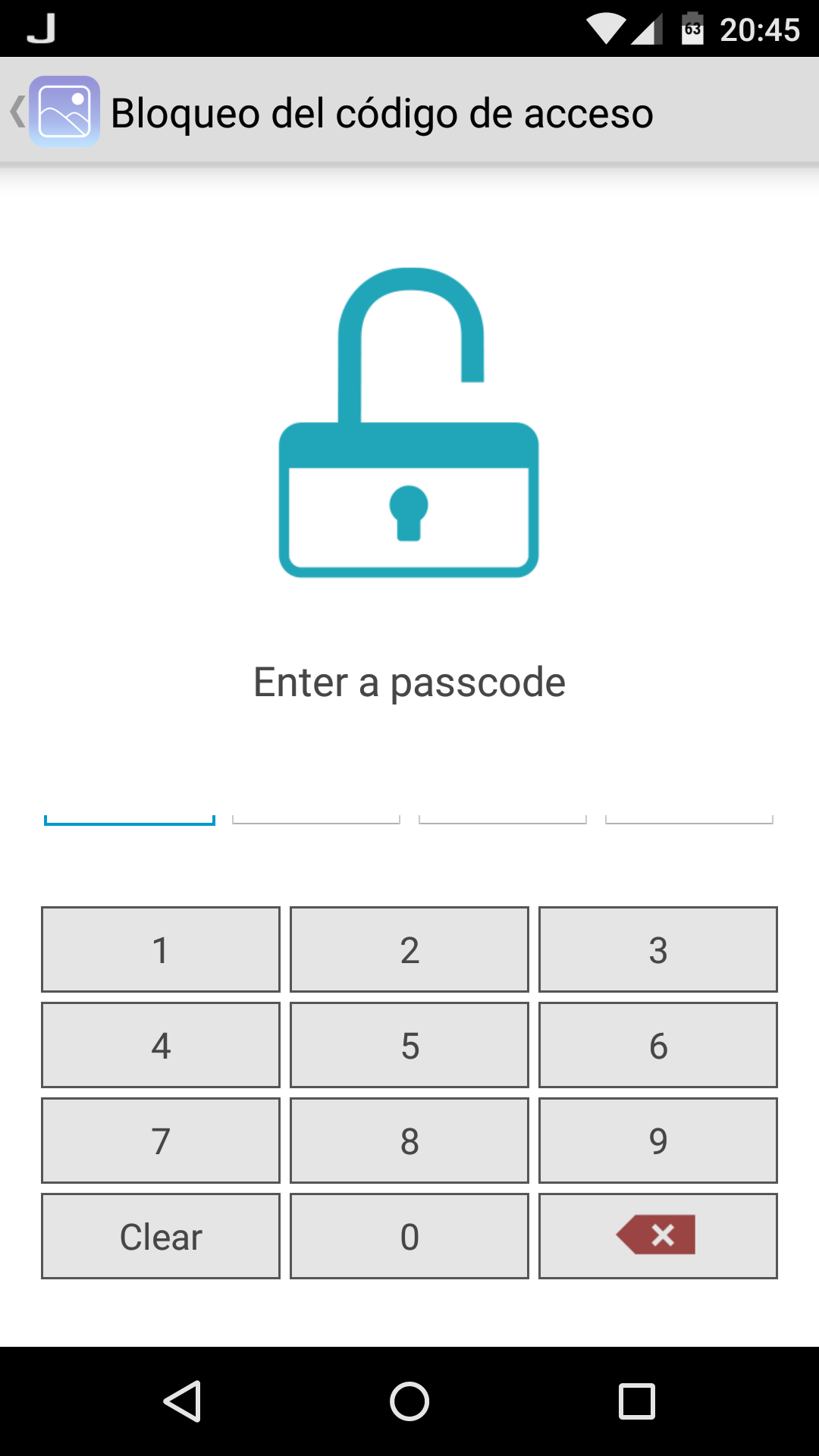The image size is (819, 1456).
Task: Enter 9 on the passcode keypad
Action: click(x=658, y=1141)
